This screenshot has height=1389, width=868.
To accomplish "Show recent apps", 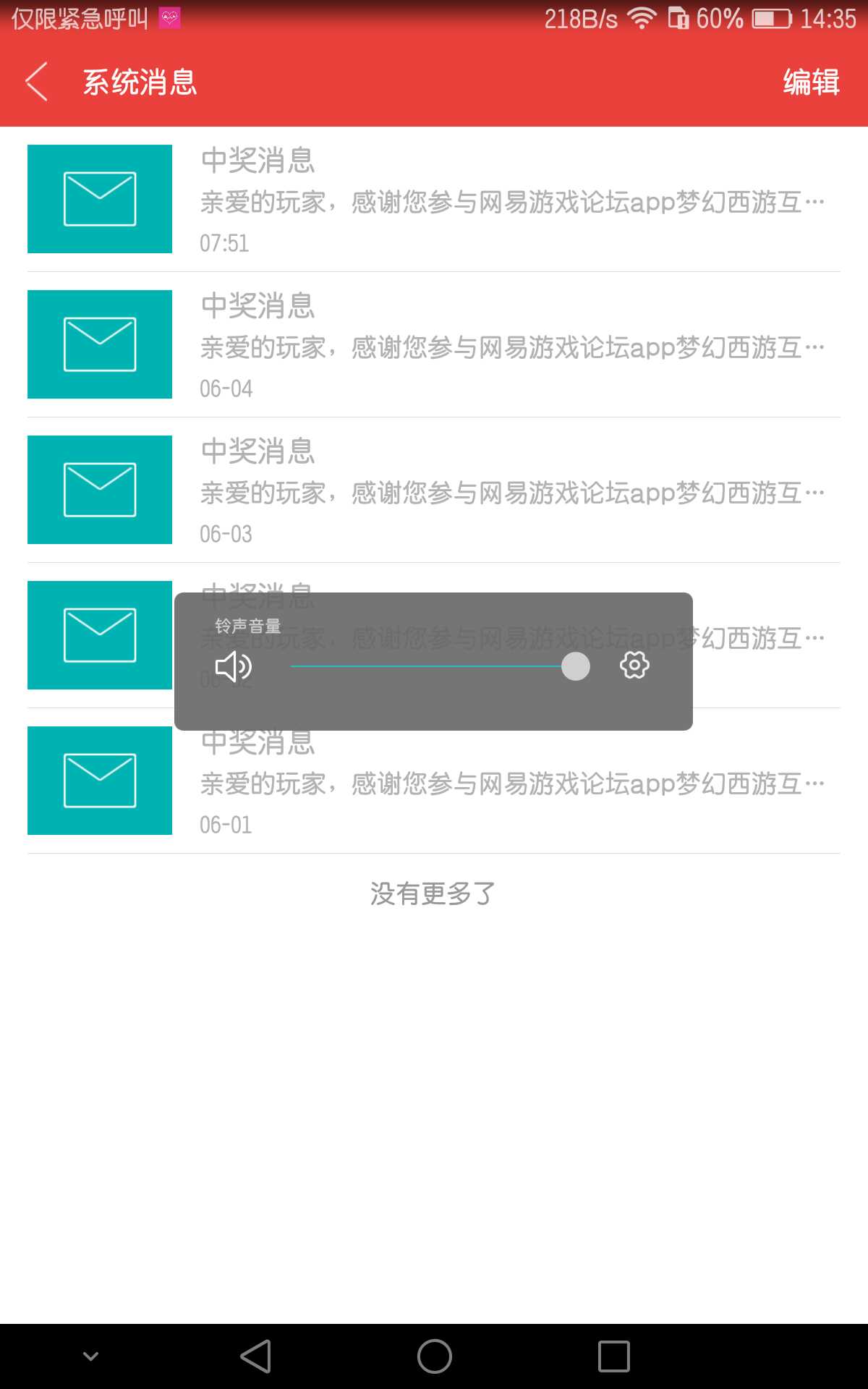I will 613,1356.
